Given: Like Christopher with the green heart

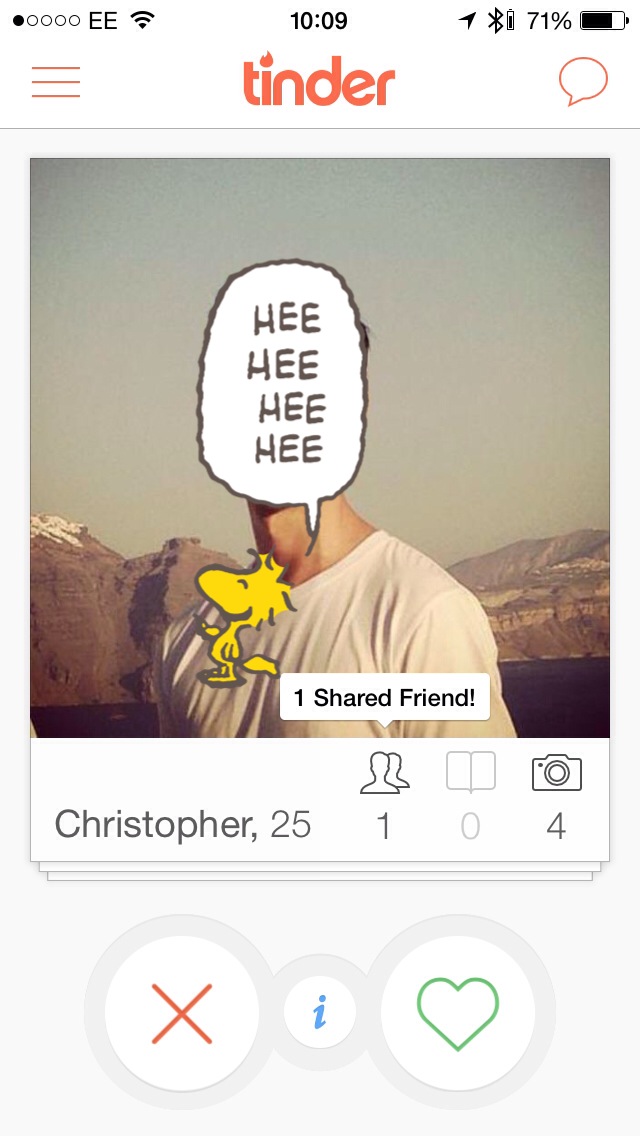Looking at the screenshot, I should [458, 1013].
